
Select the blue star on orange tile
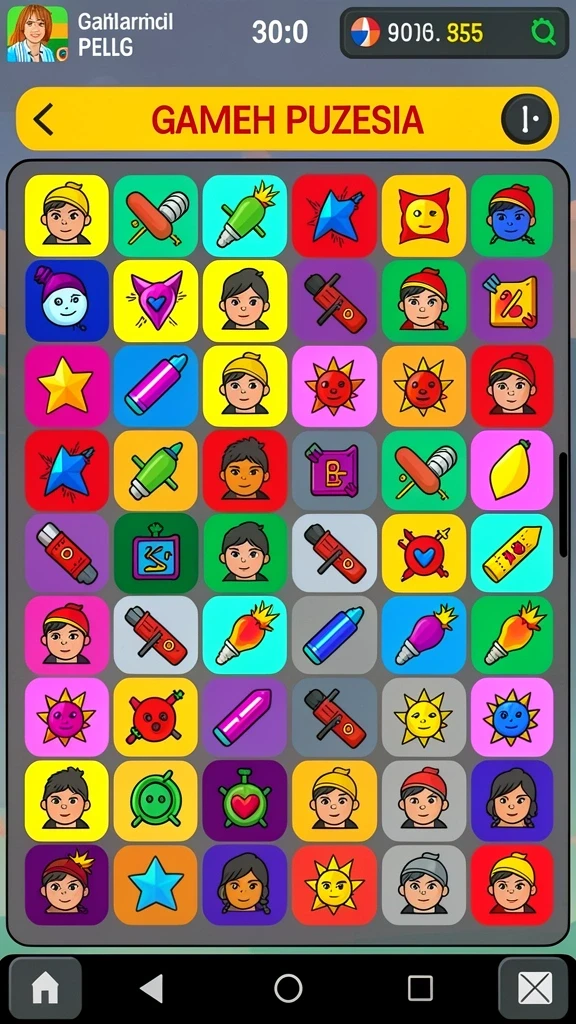[x=155, y=885]
